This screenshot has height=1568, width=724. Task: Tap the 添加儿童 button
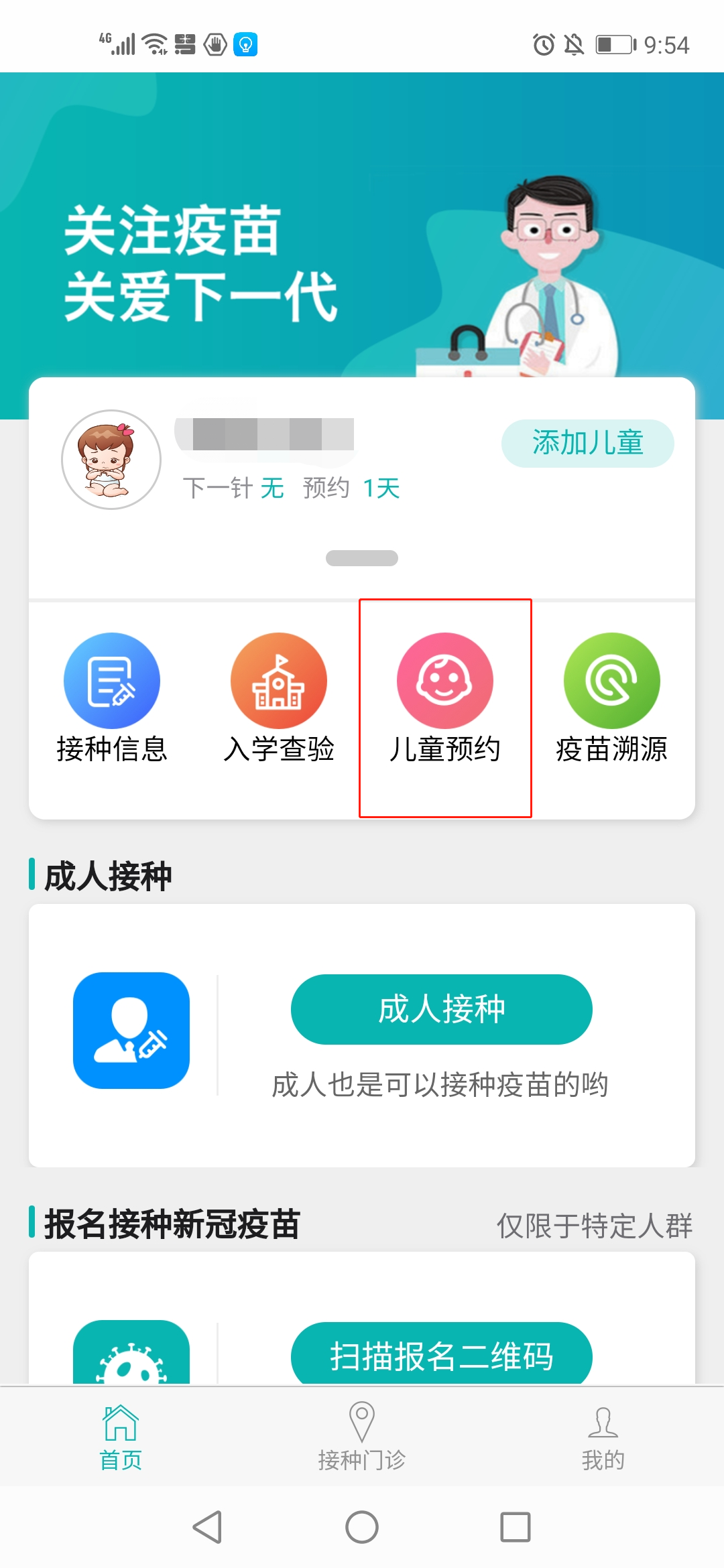(587, 443)
